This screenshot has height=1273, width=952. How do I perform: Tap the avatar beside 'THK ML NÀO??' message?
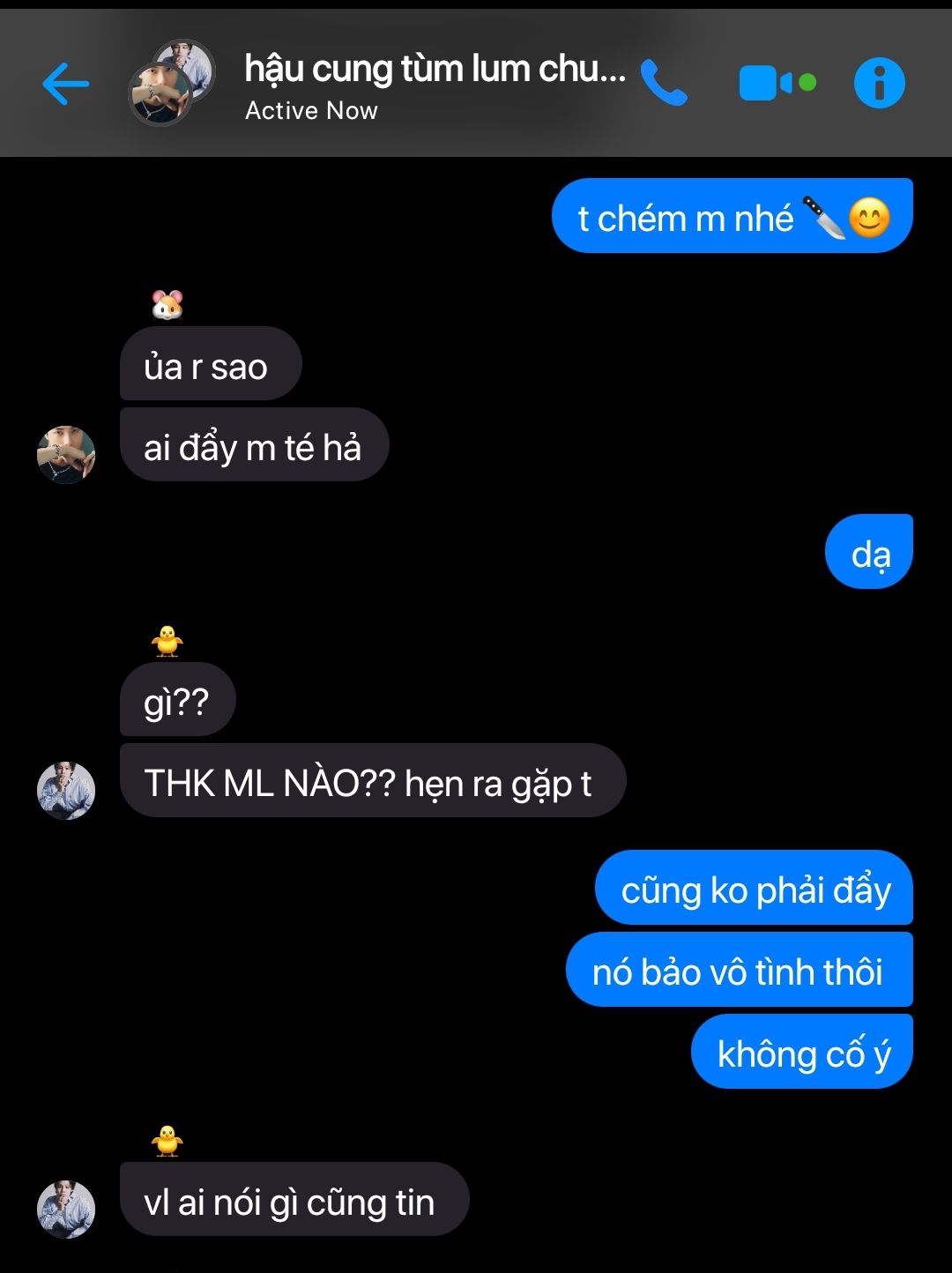pos(66,790)
